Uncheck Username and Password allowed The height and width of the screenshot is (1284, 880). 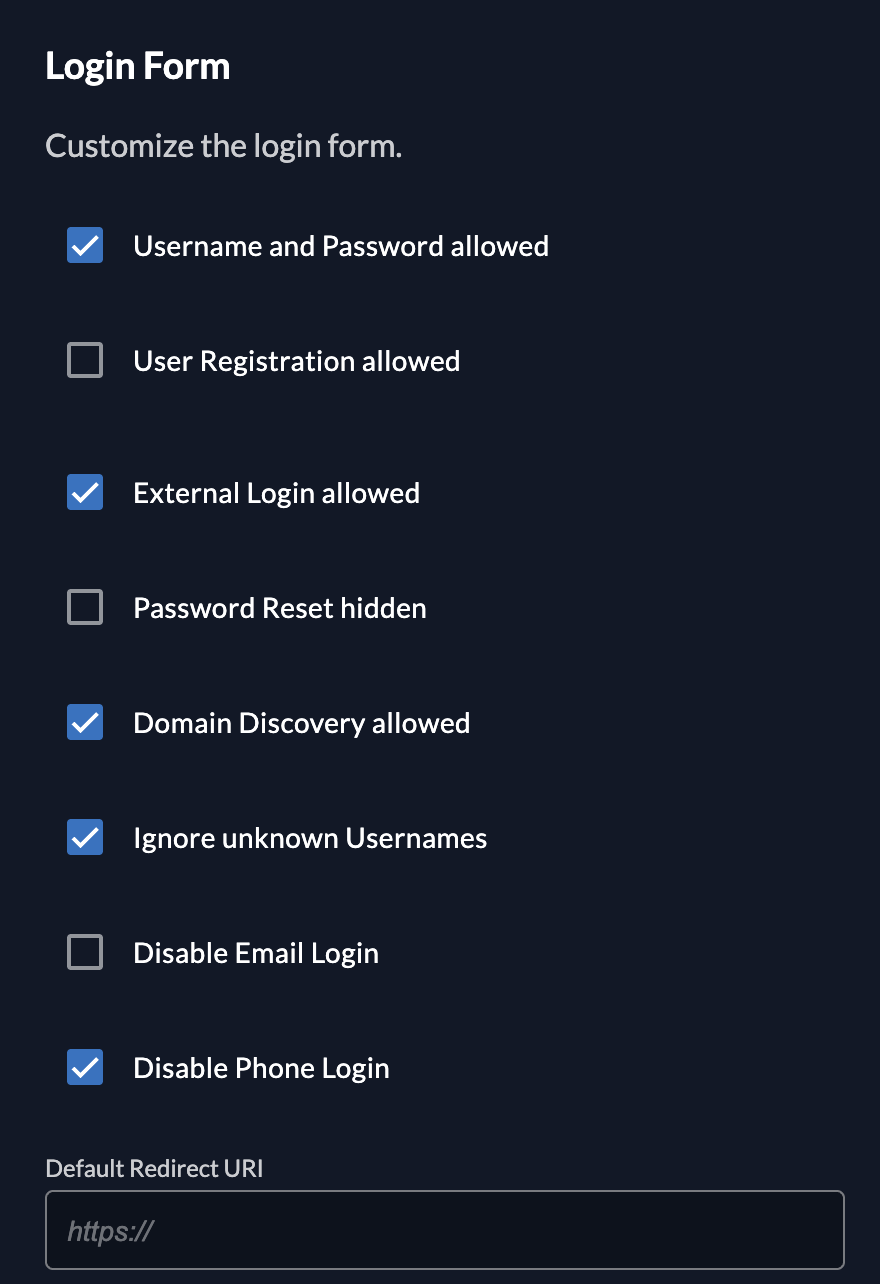[x=85, y=246]
